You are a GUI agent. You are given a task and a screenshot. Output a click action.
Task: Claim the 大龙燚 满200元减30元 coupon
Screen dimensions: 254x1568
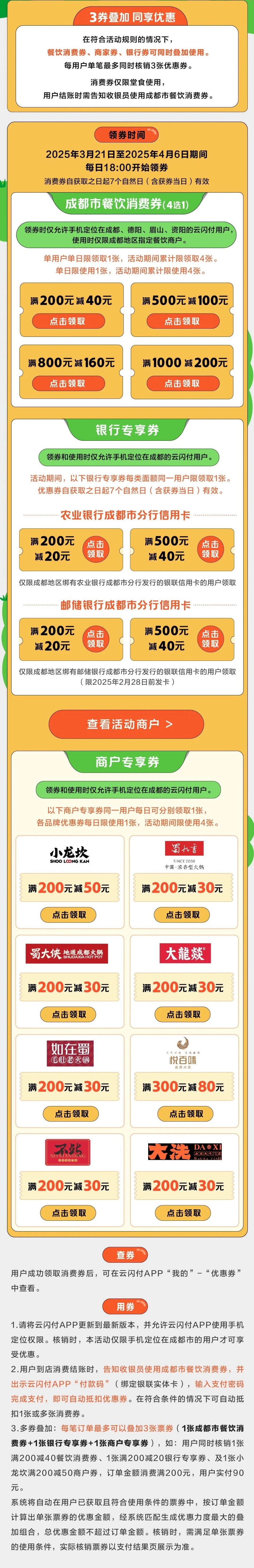184,1014
